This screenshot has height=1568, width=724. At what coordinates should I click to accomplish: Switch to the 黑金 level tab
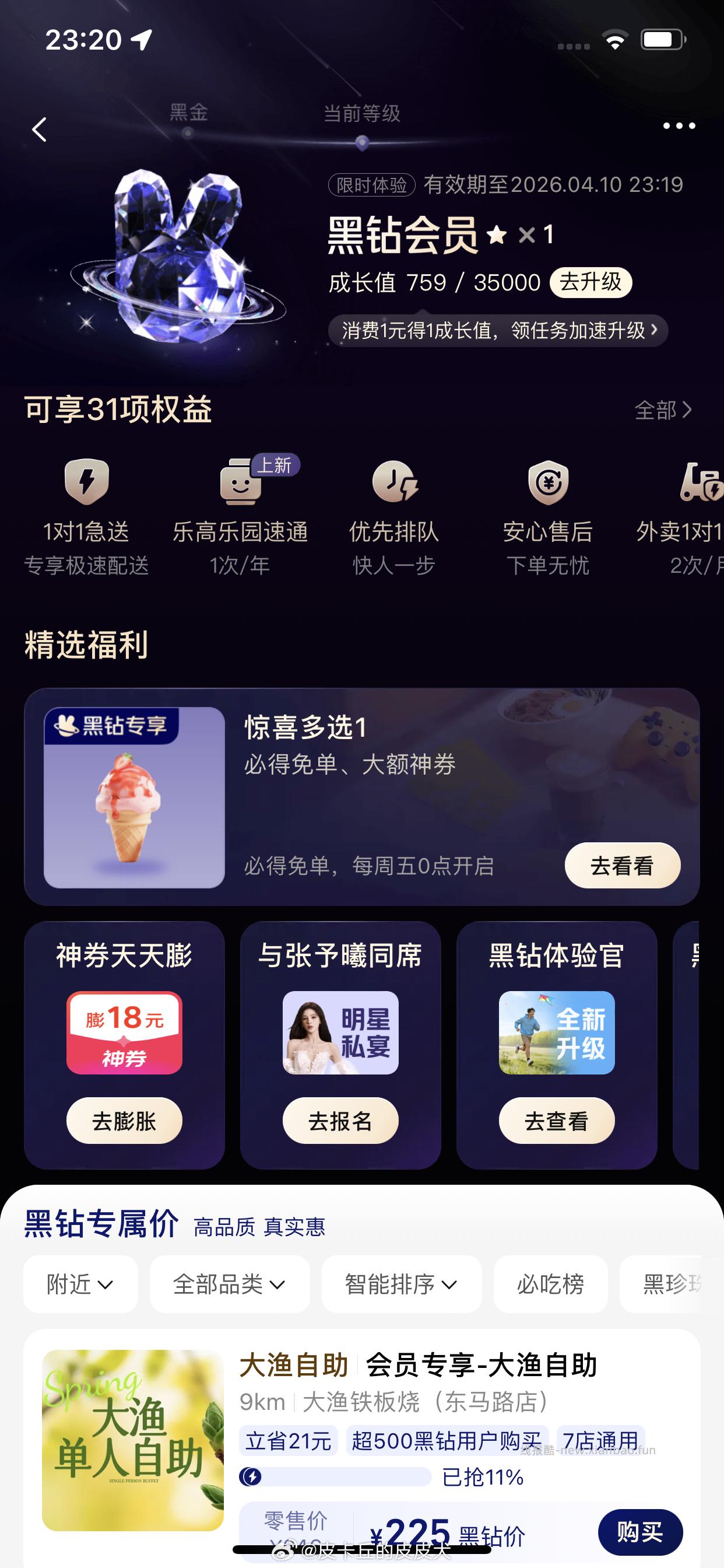tap(189, 113)
